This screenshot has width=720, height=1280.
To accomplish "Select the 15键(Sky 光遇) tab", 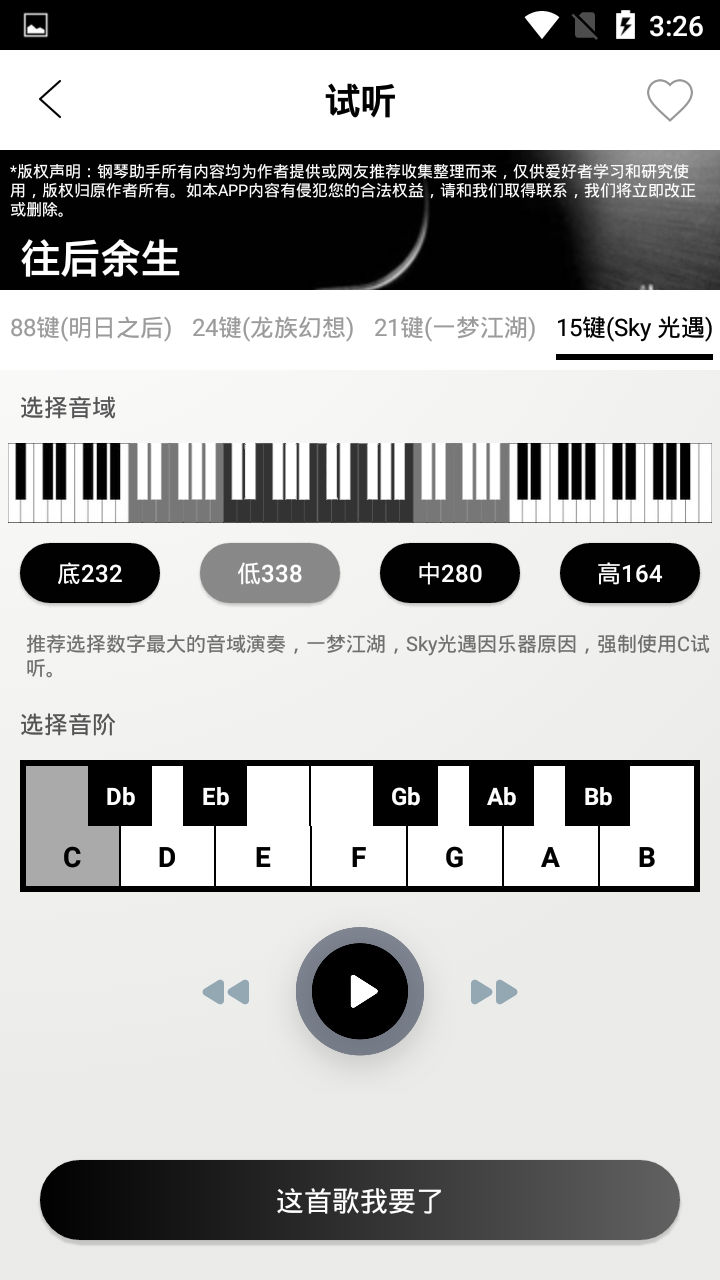I will point(634,328).
